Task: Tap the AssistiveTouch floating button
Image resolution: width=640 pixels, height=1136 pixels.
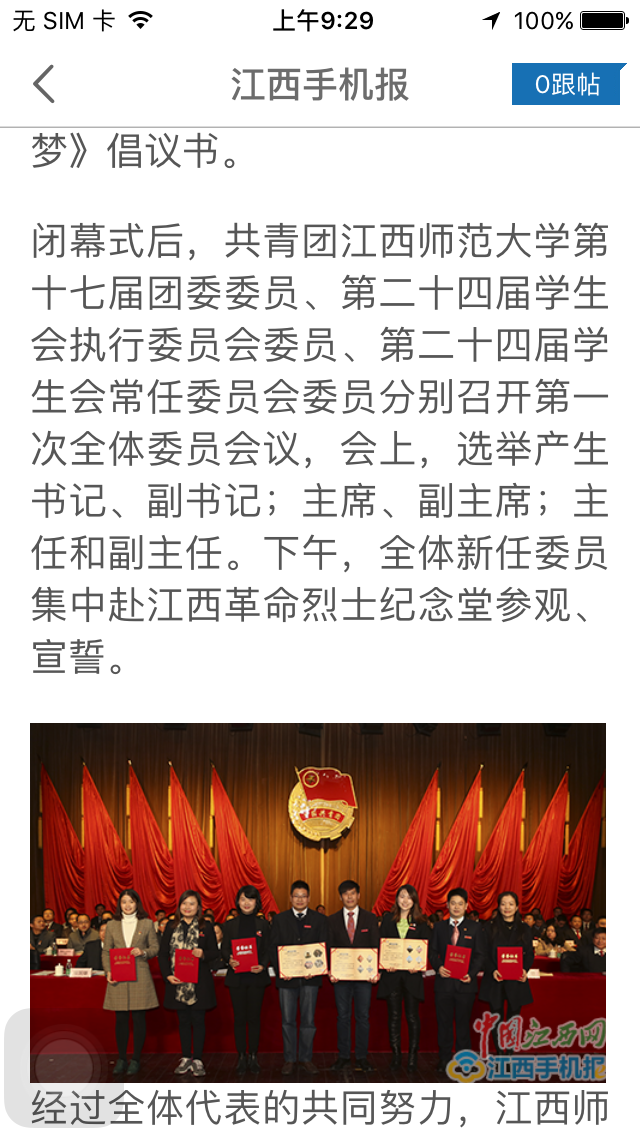Action: pos(62,1067)
